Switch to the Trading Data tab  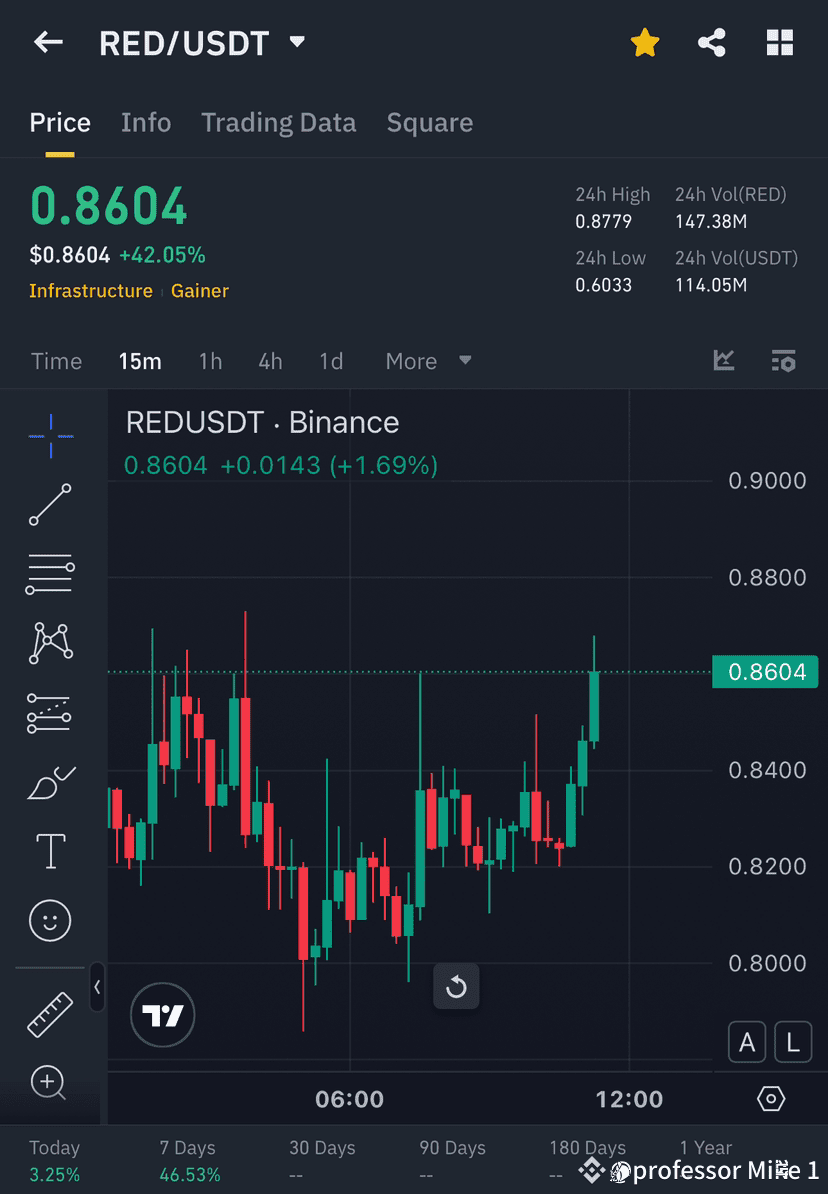(279, 122)
